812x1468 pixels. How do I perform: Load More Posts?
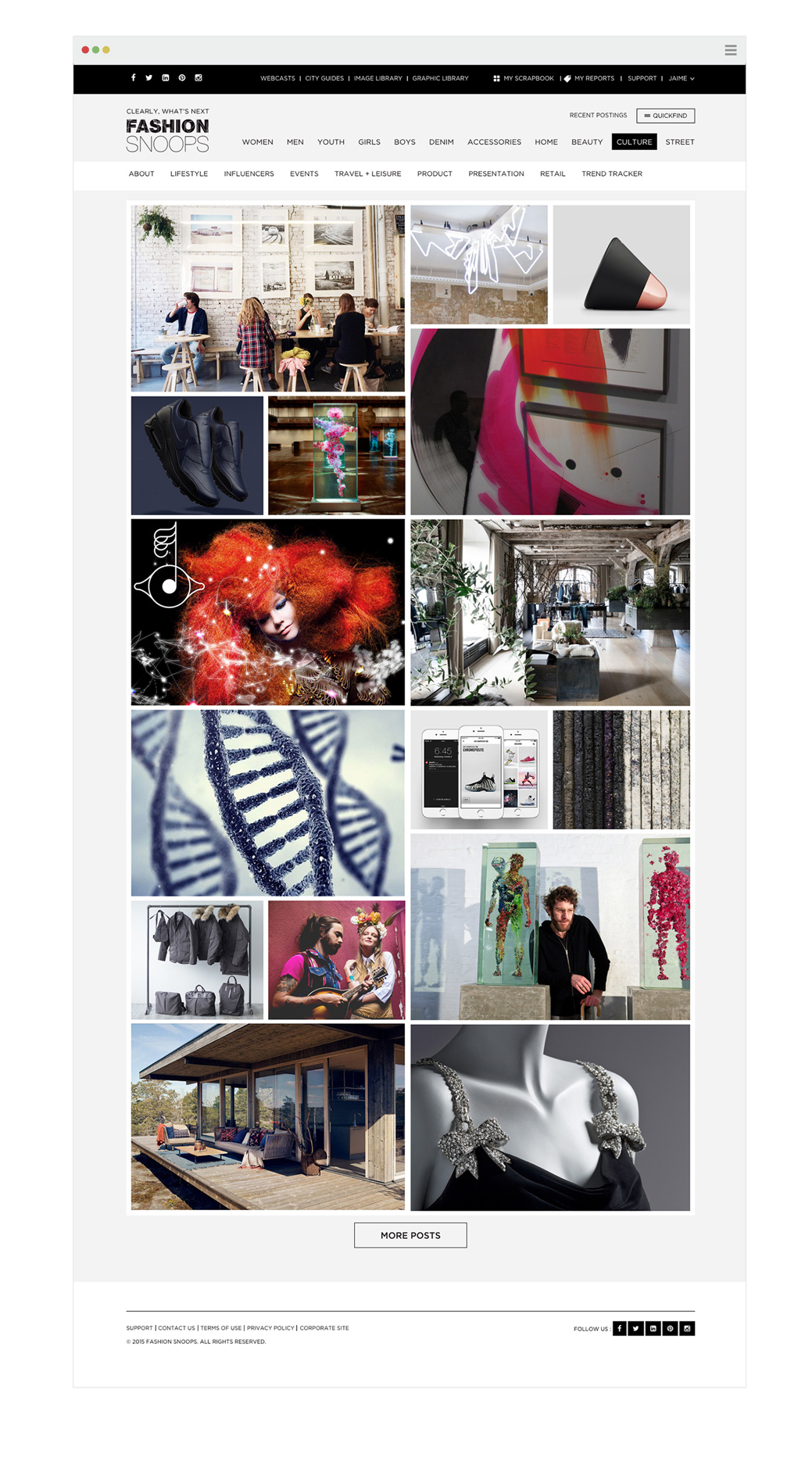coord(410,1235)
